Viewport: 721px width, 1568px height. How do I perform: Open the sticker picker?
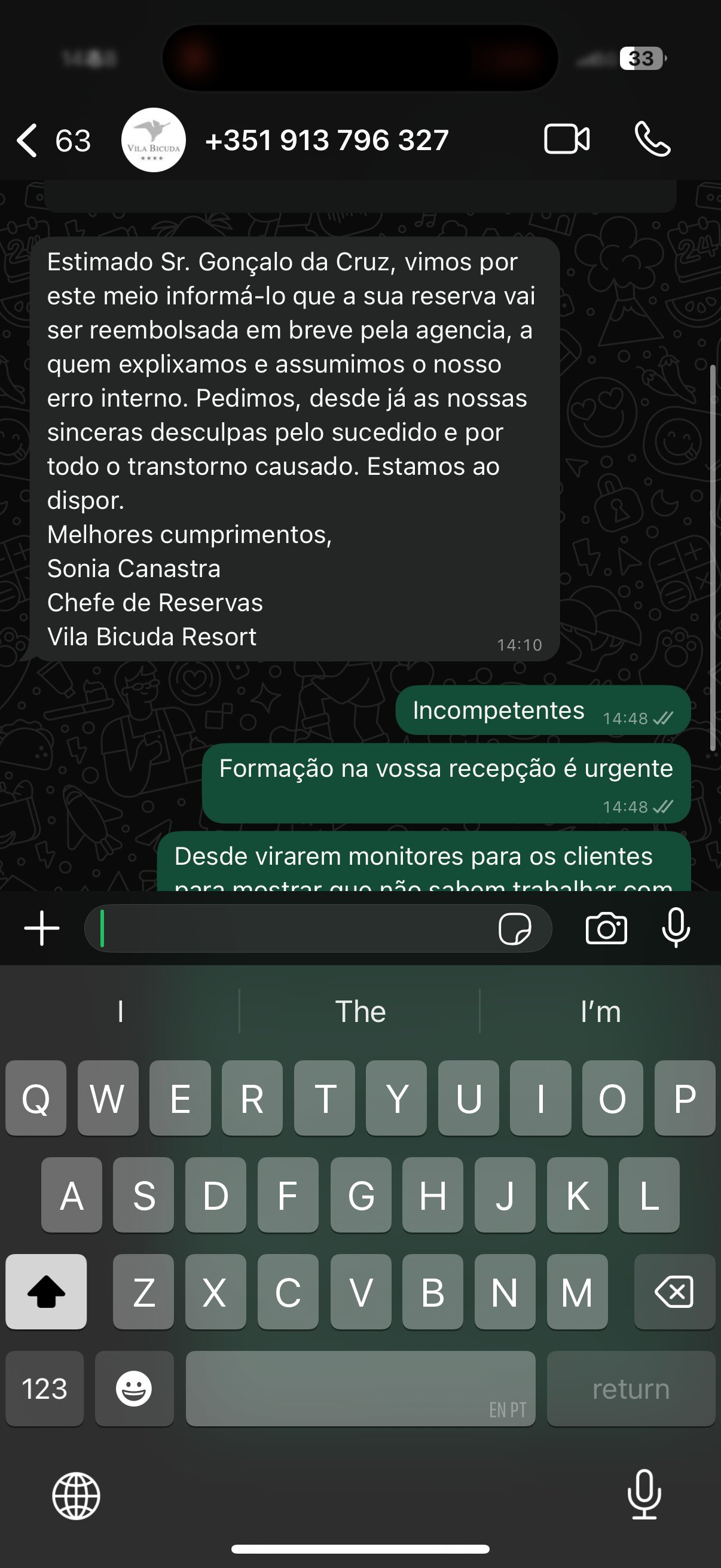(515, 929)
